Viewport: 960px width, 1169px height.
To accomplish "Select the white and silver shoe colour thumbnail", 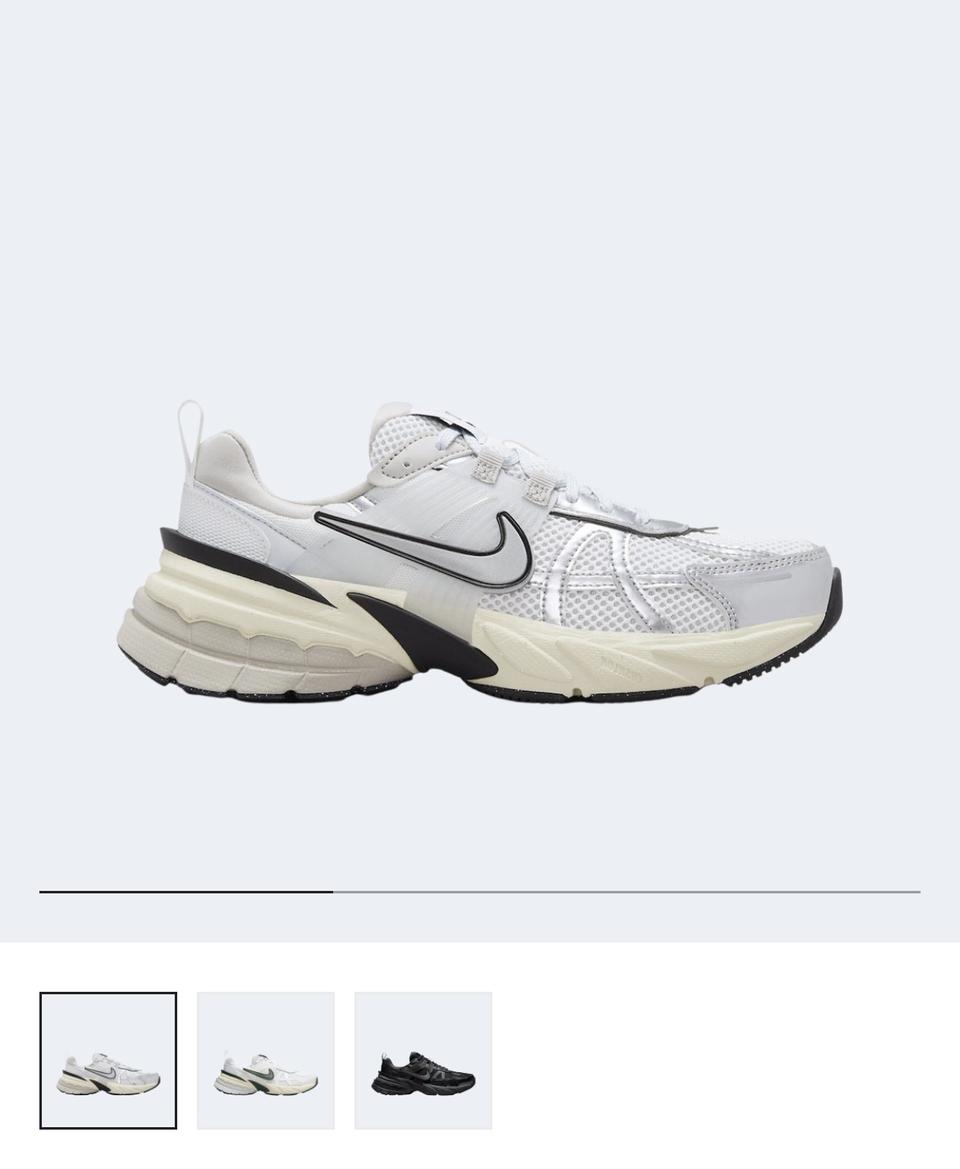I will pos(108,1060).
